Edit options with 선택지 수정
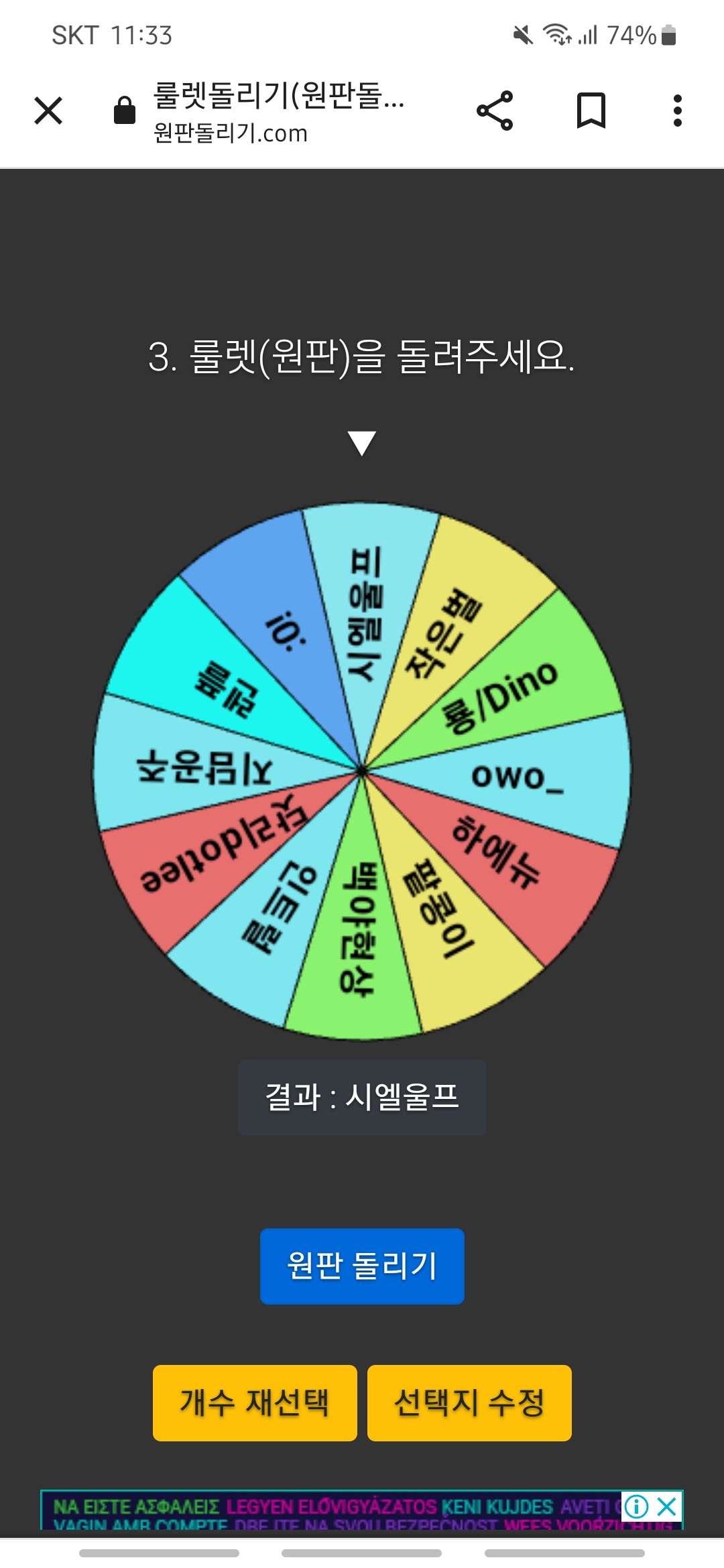This screenshot has width=724, height=1568. 469,1402
